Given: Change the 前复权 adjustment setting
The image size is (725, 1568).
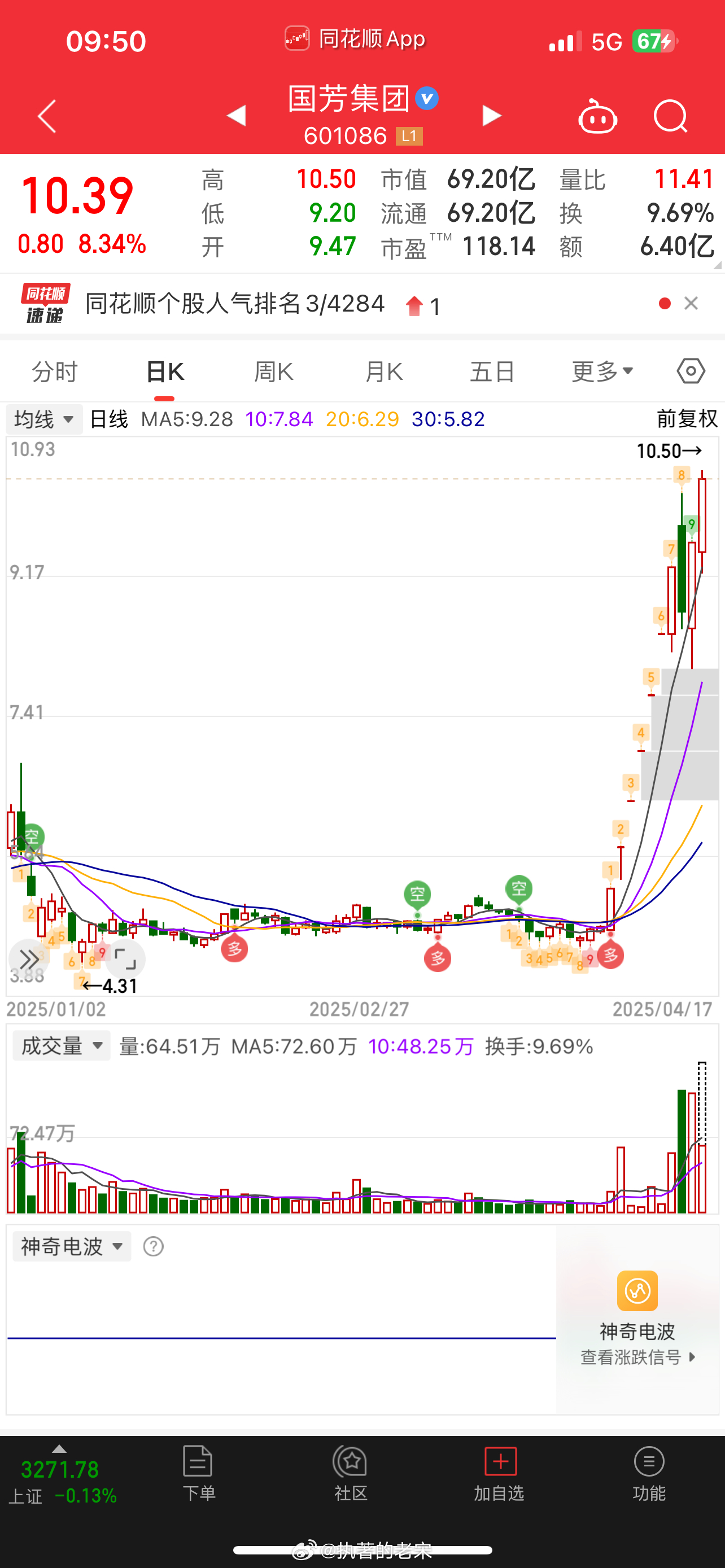Looking at the screenshot, I should [687, 419].
